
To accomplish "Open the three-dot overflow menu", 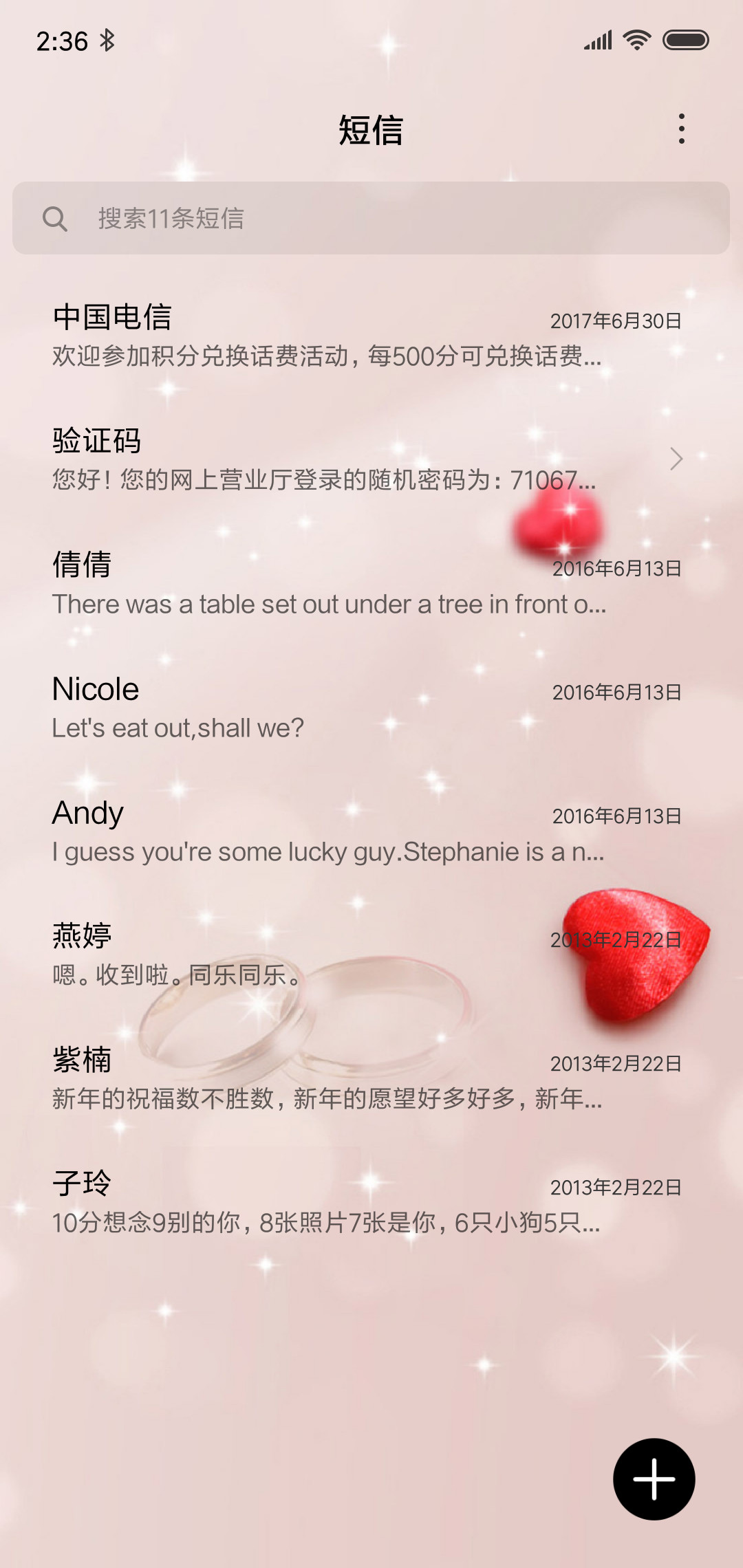I will click(681, 129).
